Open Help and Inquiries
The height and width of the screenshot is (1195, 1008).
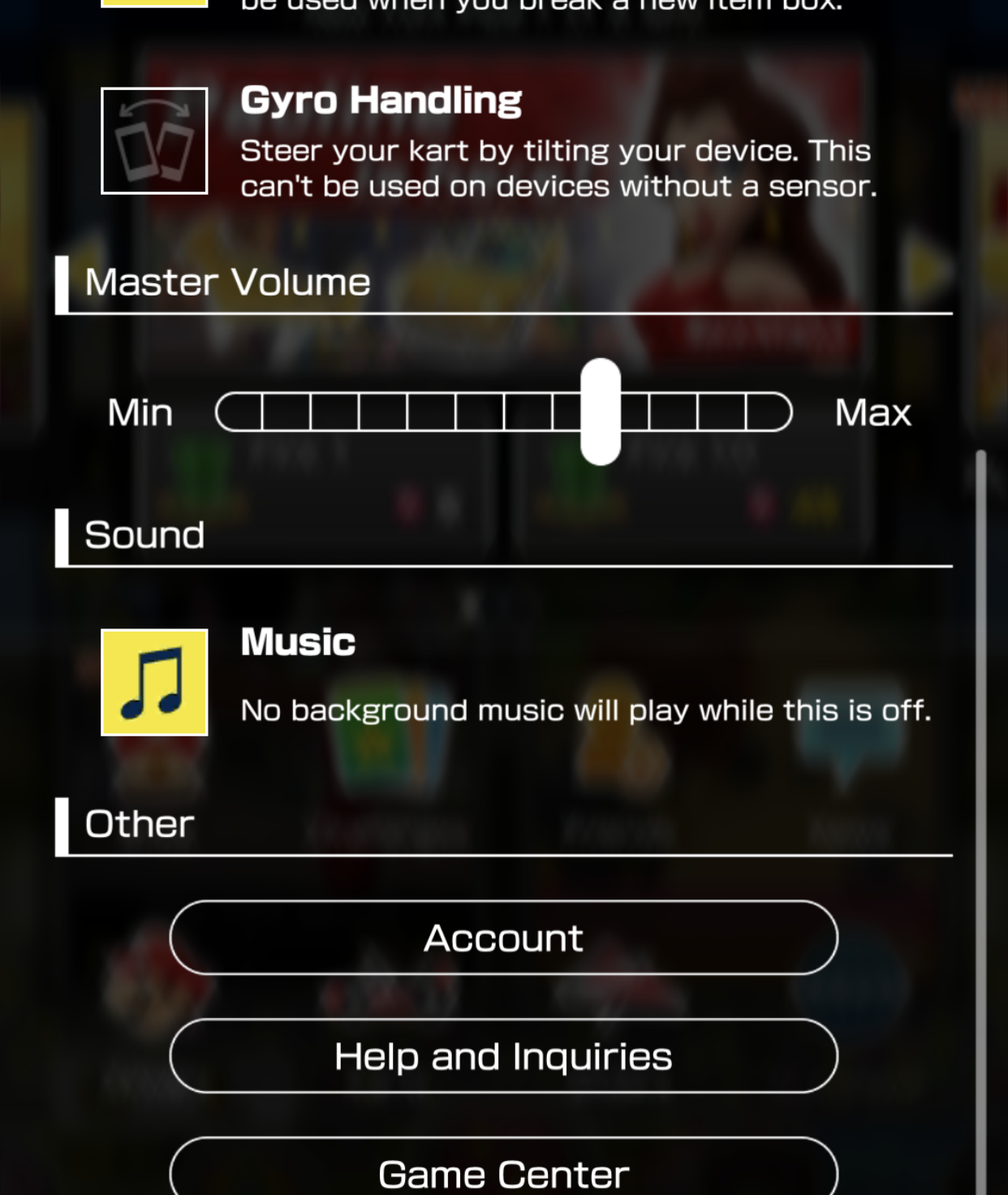coord(503,1056)
